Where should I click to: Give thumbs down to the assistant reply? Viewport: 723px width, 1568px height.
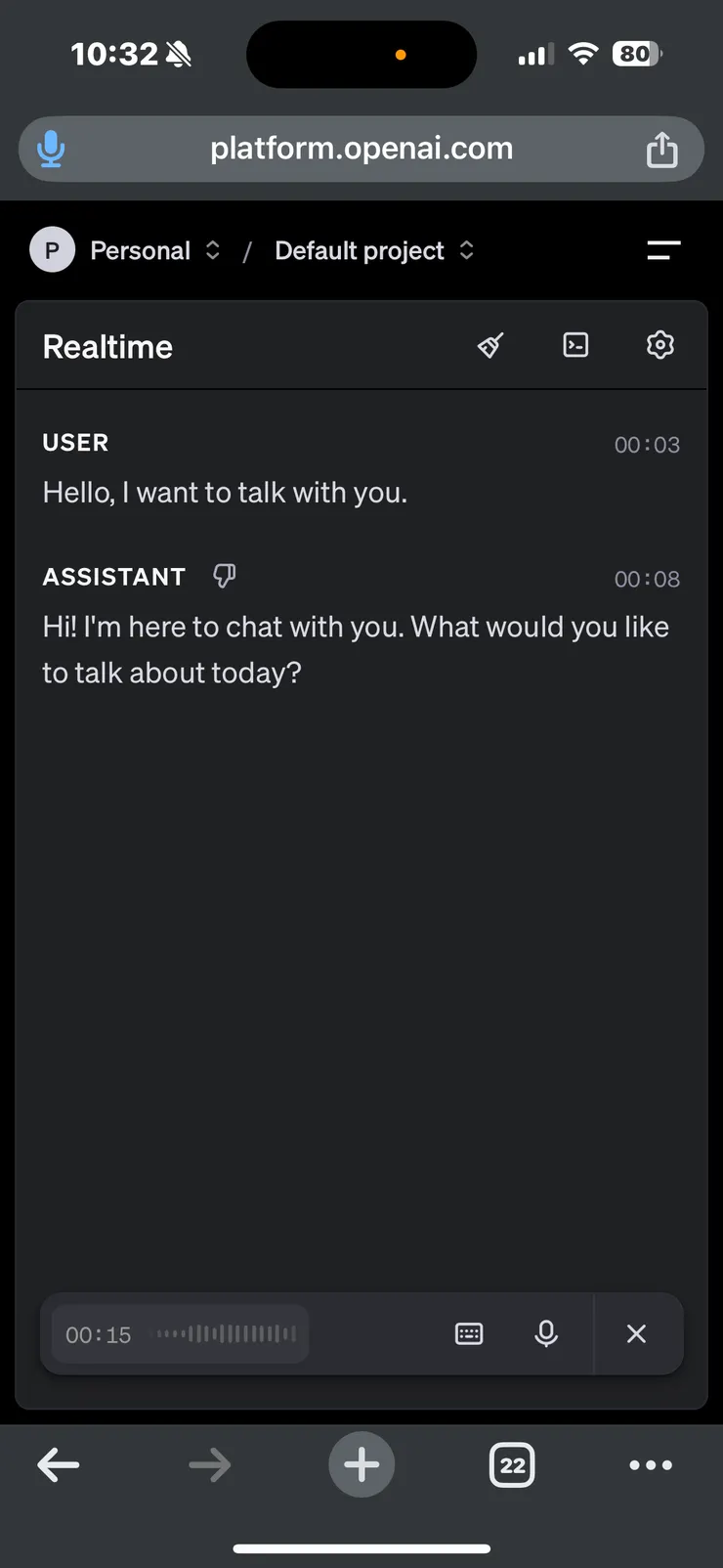pyautogui.click(x=225, y=576)
